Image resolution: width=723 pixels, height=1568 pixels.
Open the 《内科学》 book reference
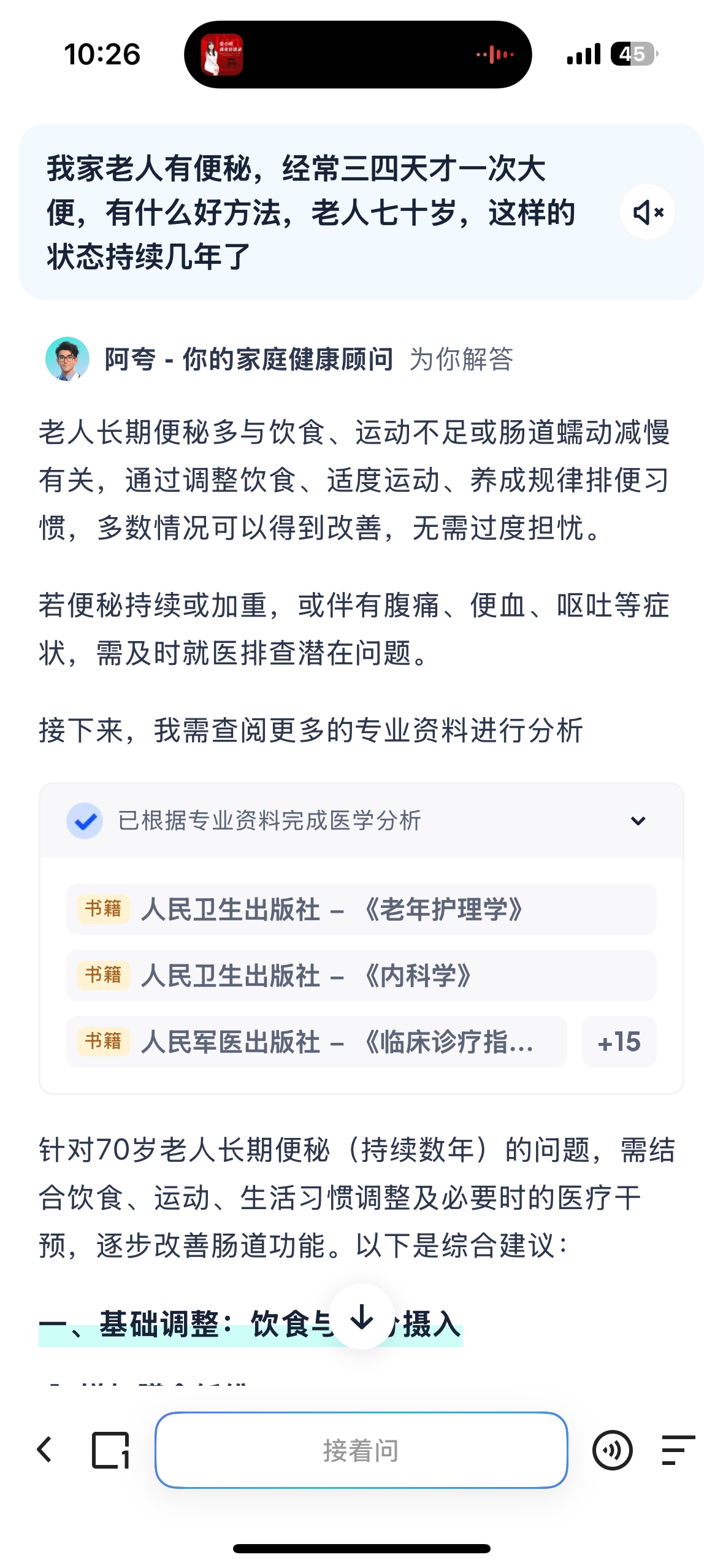pos(361,975)
